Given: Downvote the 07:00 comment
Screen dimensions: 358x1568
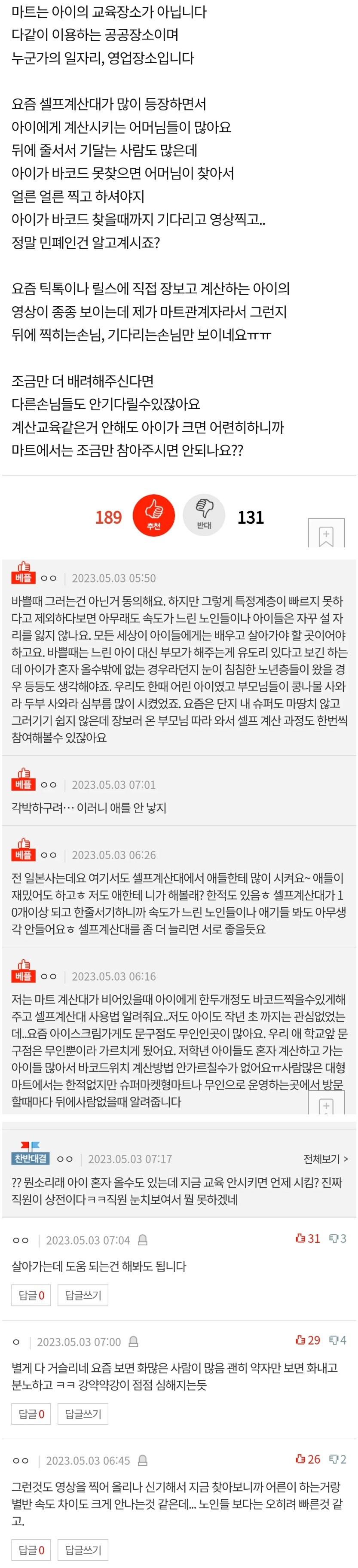Looking at the screenshot, I should pyautogui.click(x=338, y=1340).
